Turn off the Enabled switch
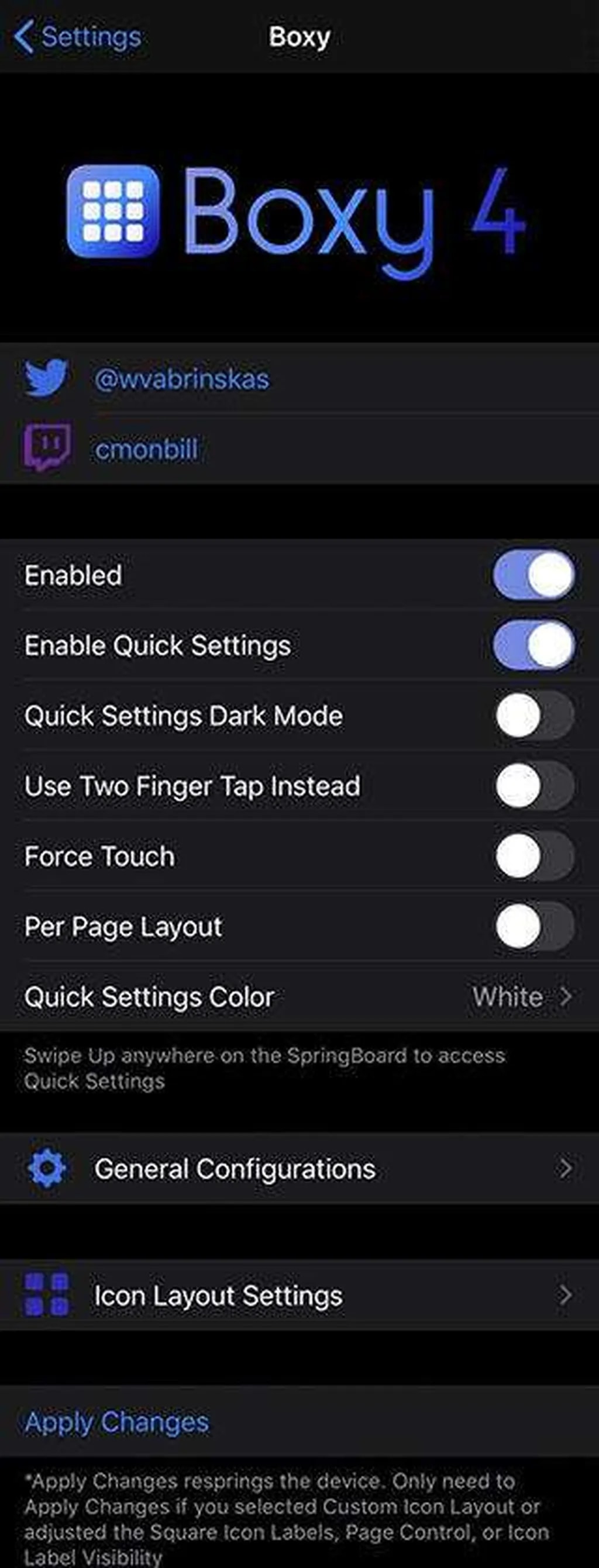Image resolution: width=599 pixels, height=1568 pixels. (x=535, y=575)
